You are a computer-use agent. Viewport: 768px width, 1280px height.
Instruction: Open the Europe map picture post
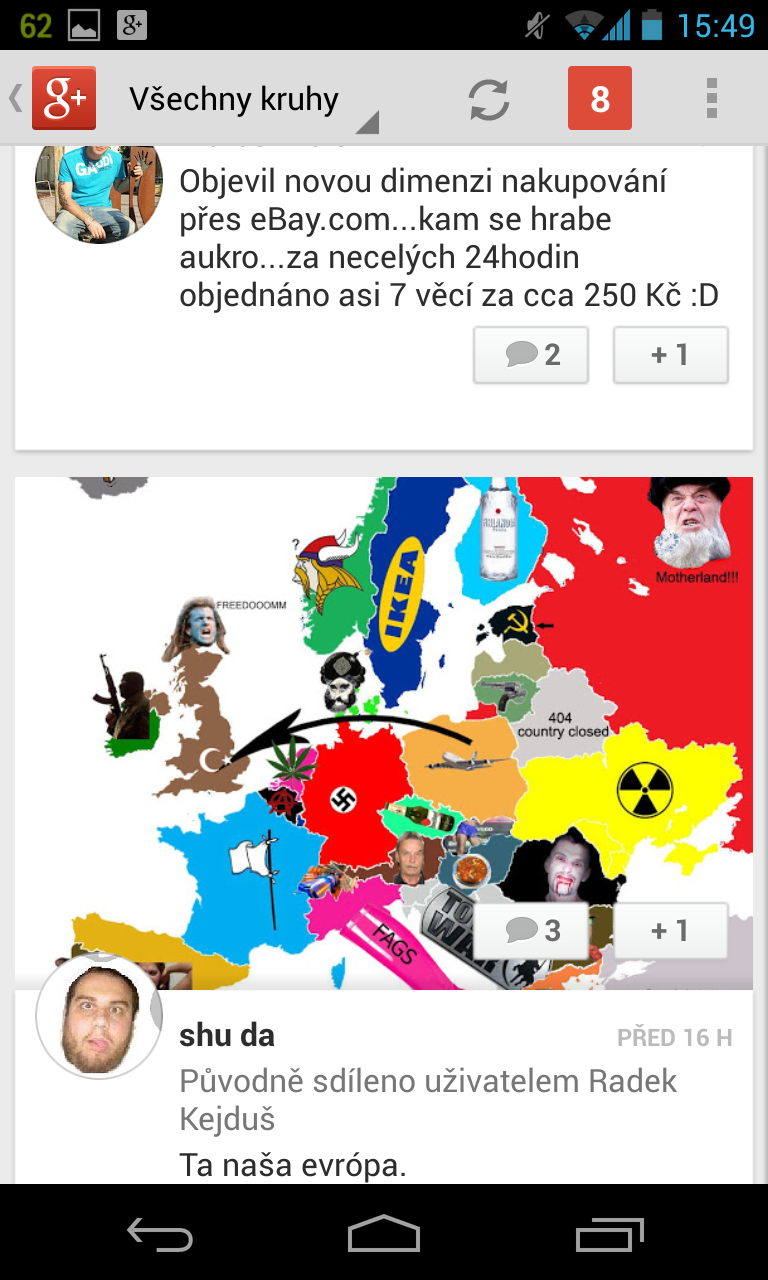tap(300, 700)
